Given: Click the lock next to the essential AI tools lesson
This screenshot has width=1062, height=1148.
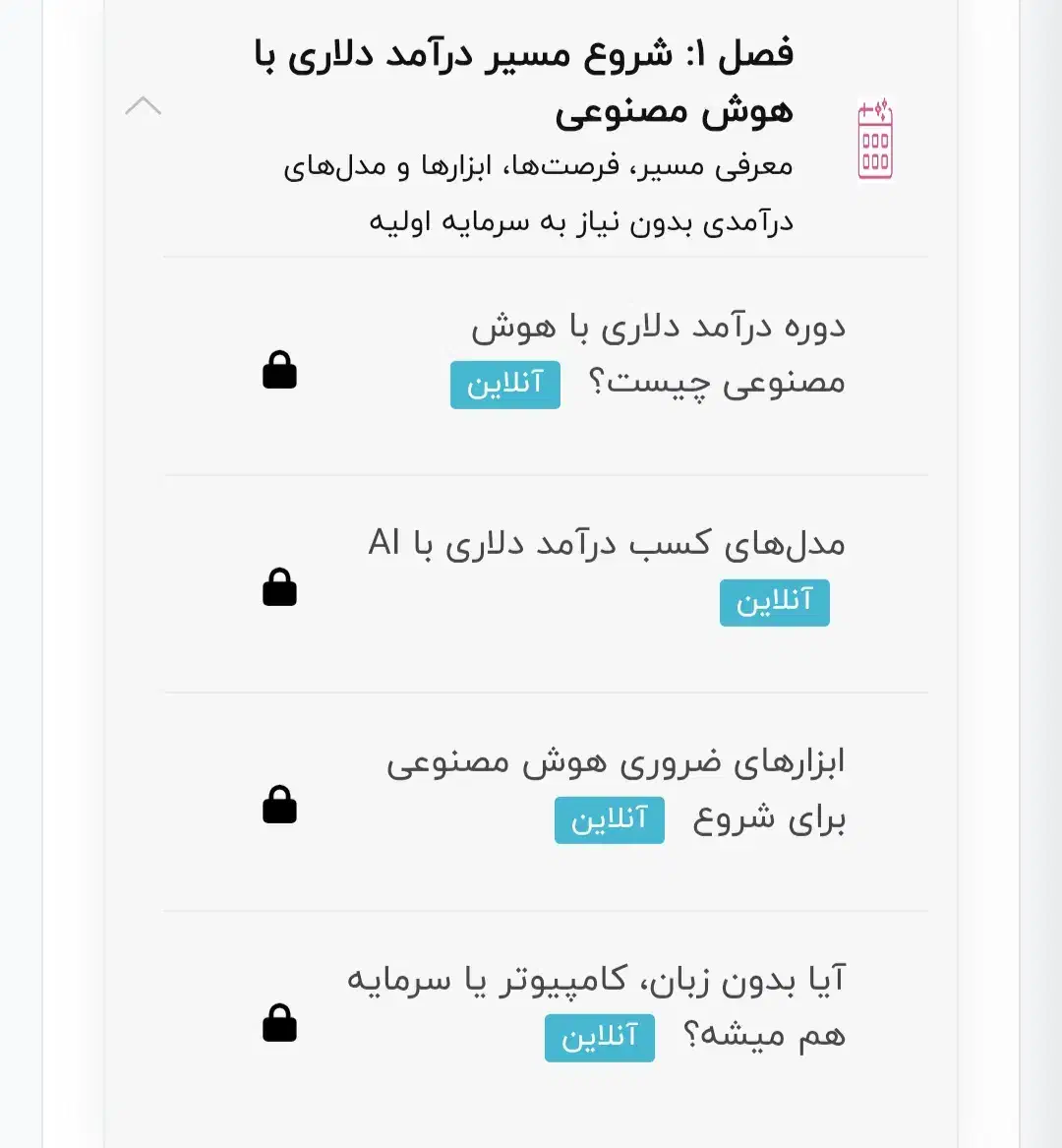Looking at the screenshot, I should point(281,806).
